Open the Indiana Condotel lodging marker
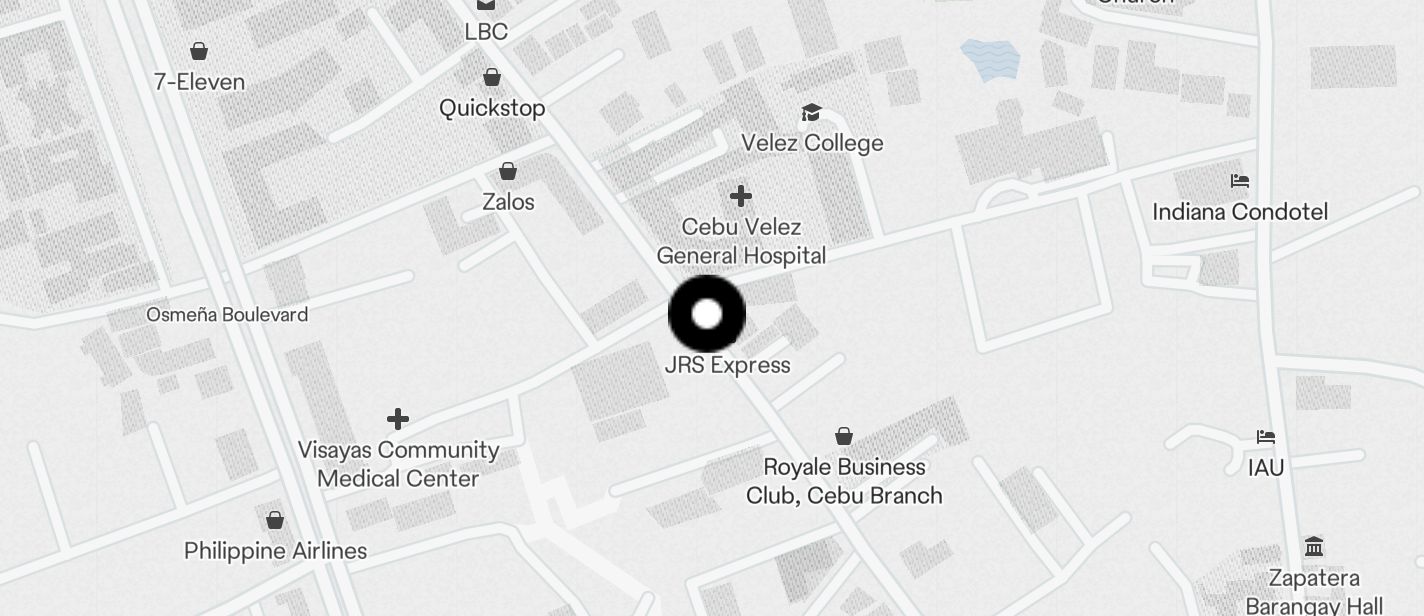Image resolution: width=1424 pixels, height=616 pixels. click(x=1240, y=181)
